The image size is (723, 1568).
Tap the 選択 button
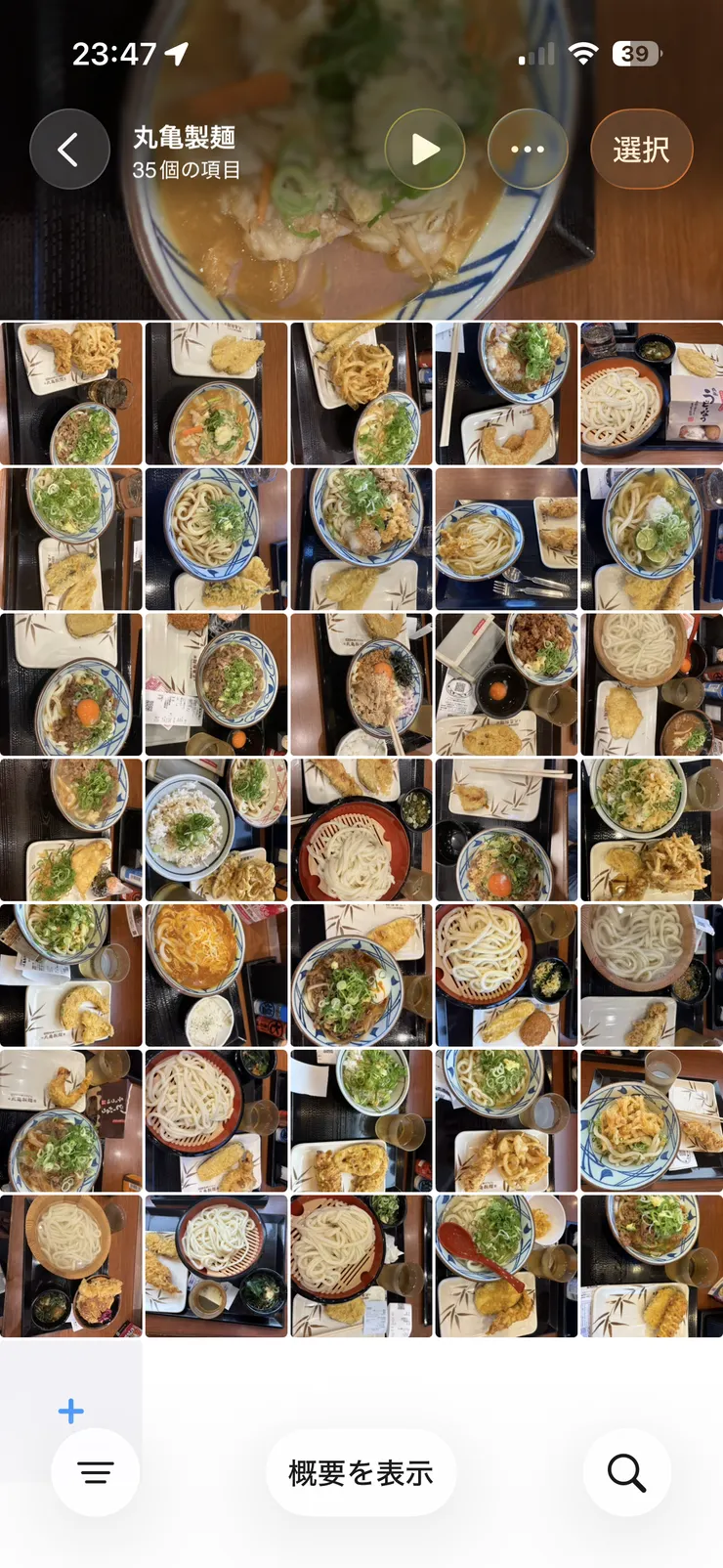coord(641,150)
